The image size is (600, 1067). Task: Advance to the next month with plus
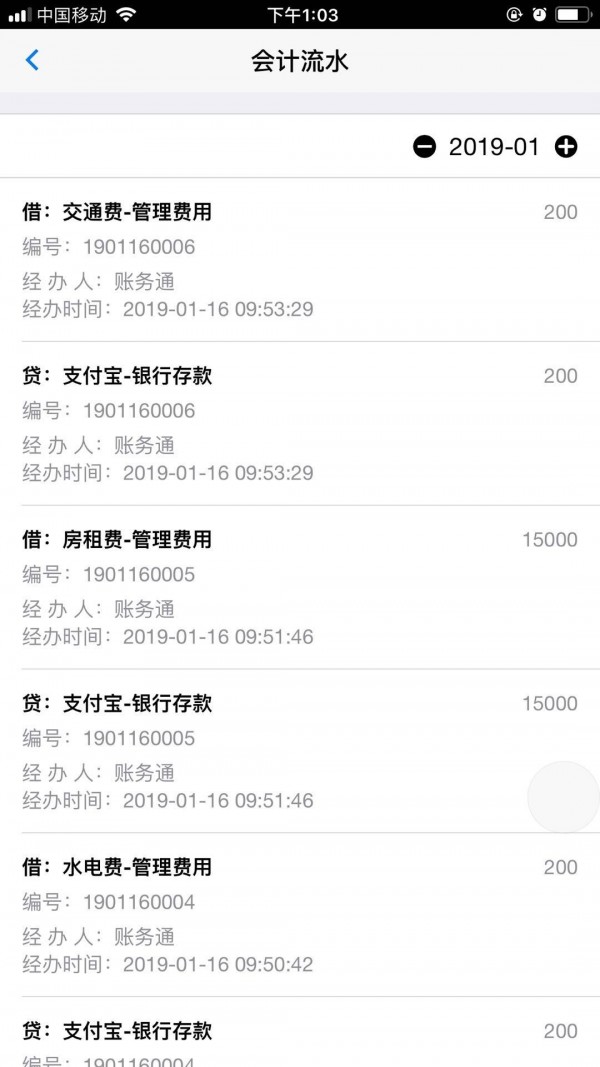(x=566, y=147)
